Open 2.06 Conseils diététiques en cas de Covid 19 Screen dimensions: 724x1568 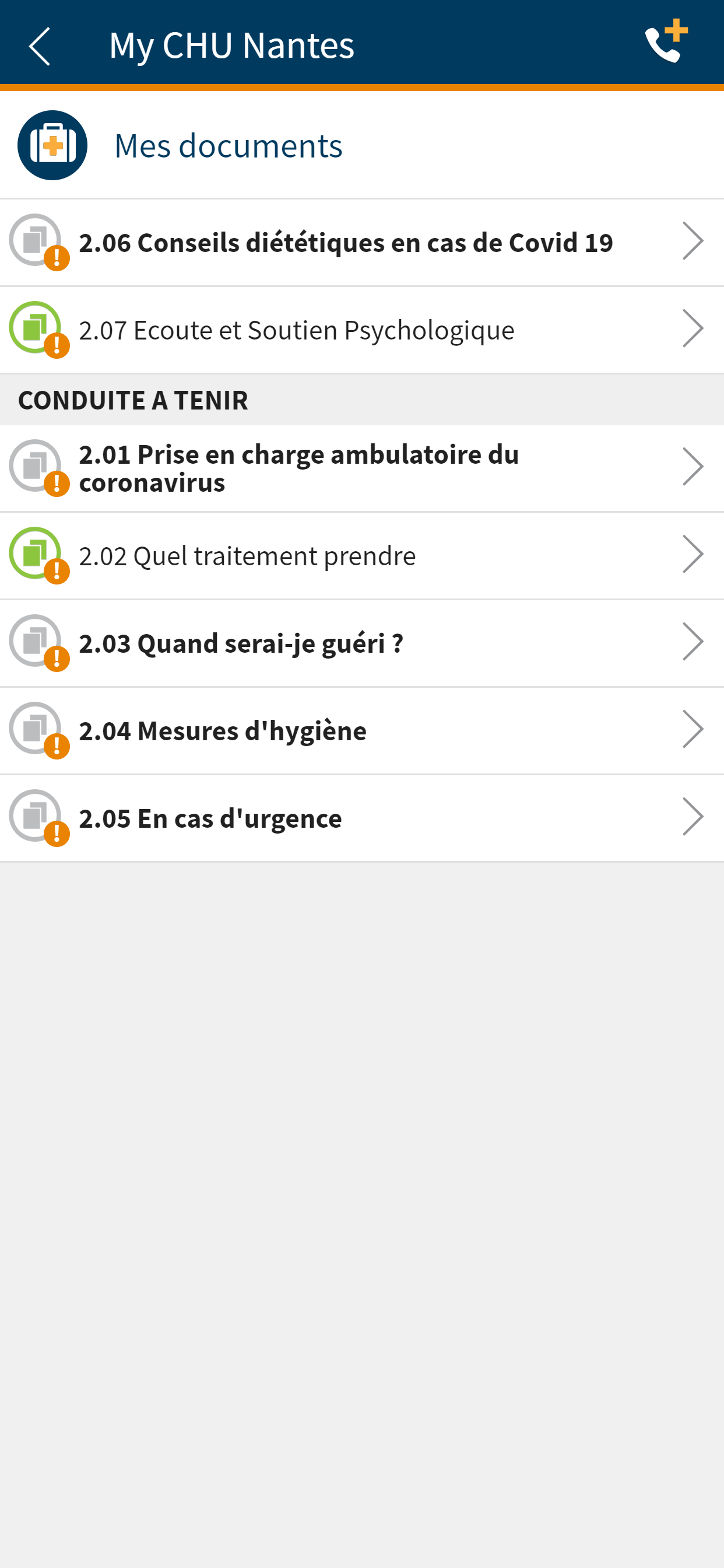pos(362,242)
